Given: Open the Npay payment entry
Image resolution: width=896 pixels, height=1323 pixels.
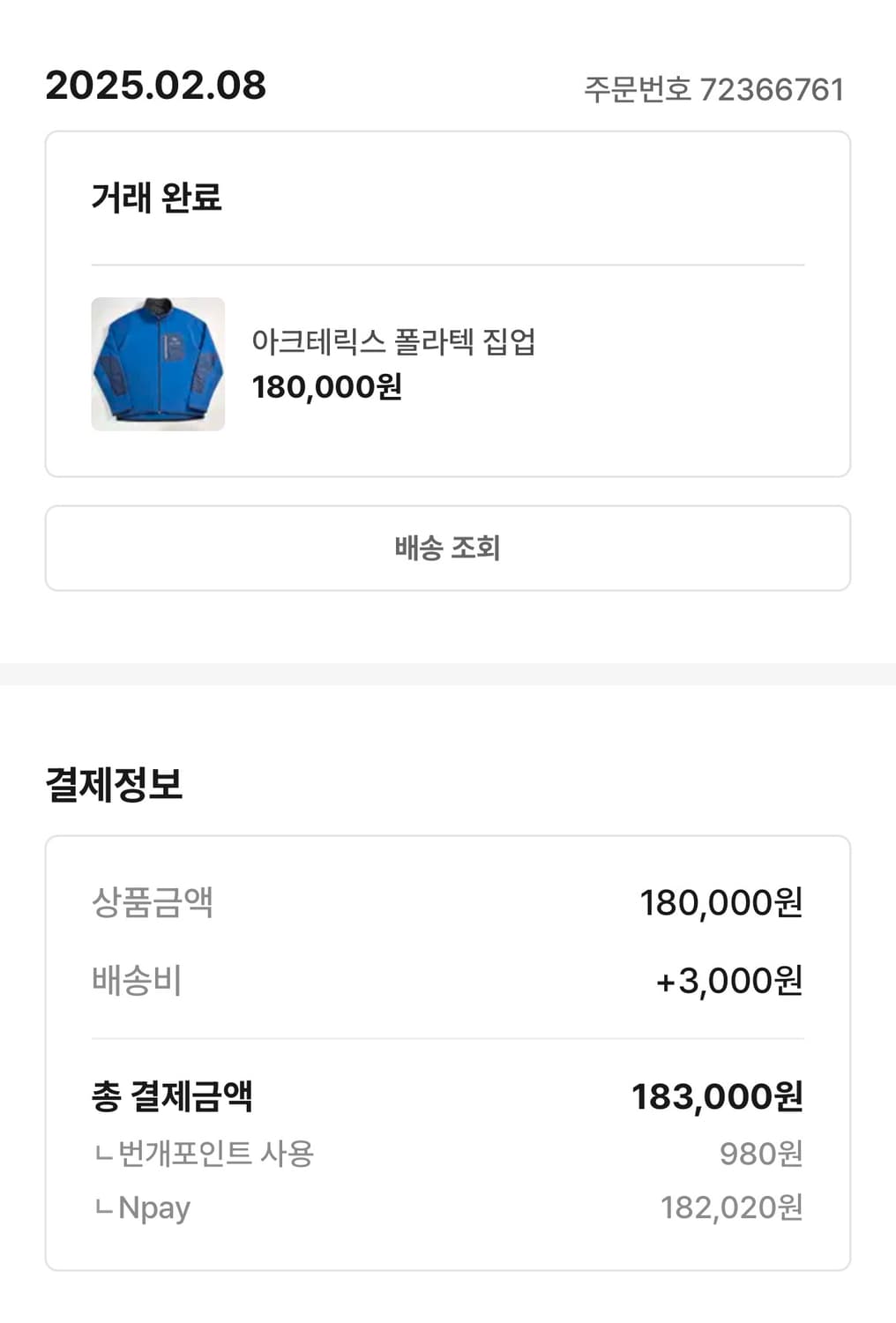Looking at the screenshot, I should pyautogui.click(x=150, y=1207).
